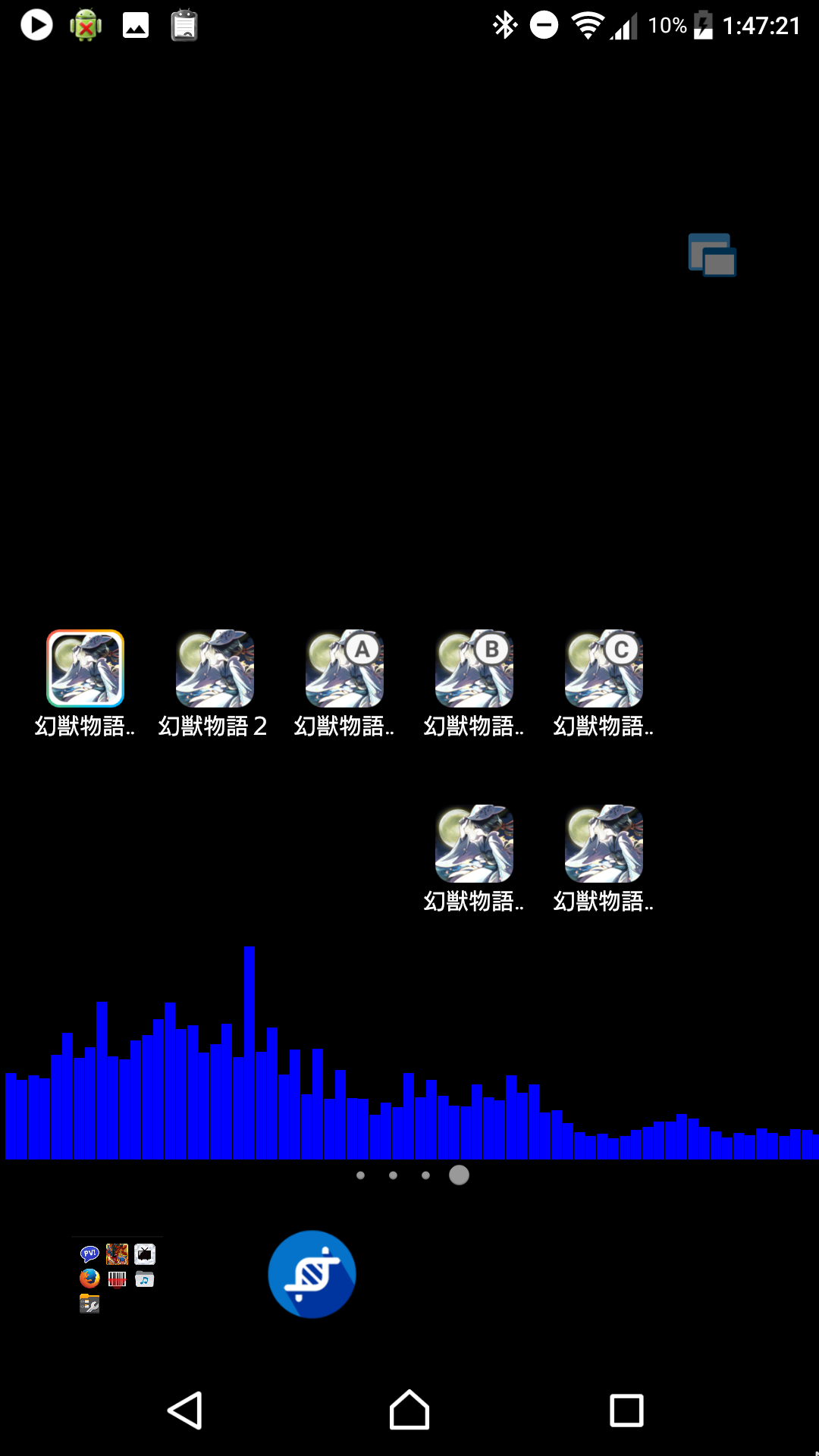
Task: Open the 幻獣物語 app with the colorful border
Action: coord(85,669)
